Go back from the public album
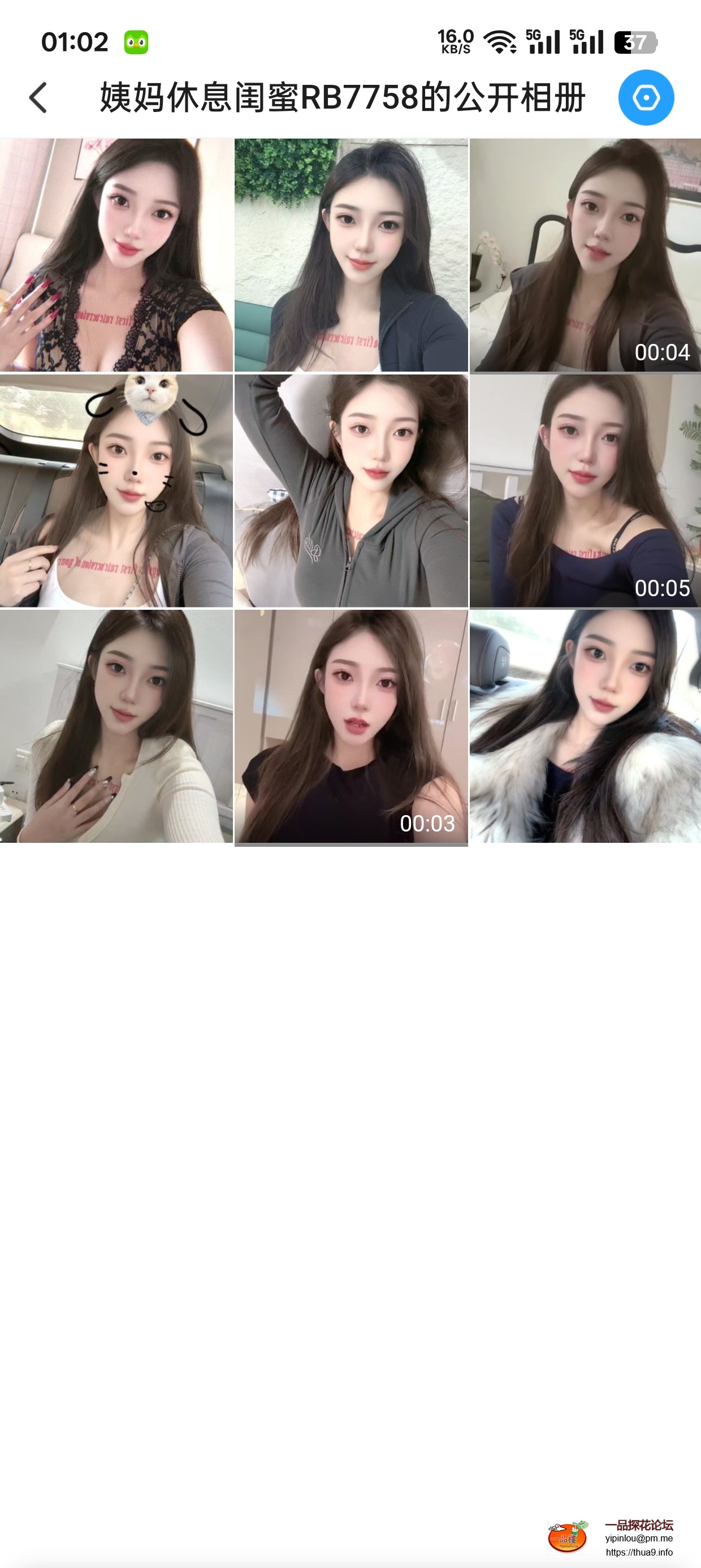This screenshot has width=701, height=1568. coord(38,98)
